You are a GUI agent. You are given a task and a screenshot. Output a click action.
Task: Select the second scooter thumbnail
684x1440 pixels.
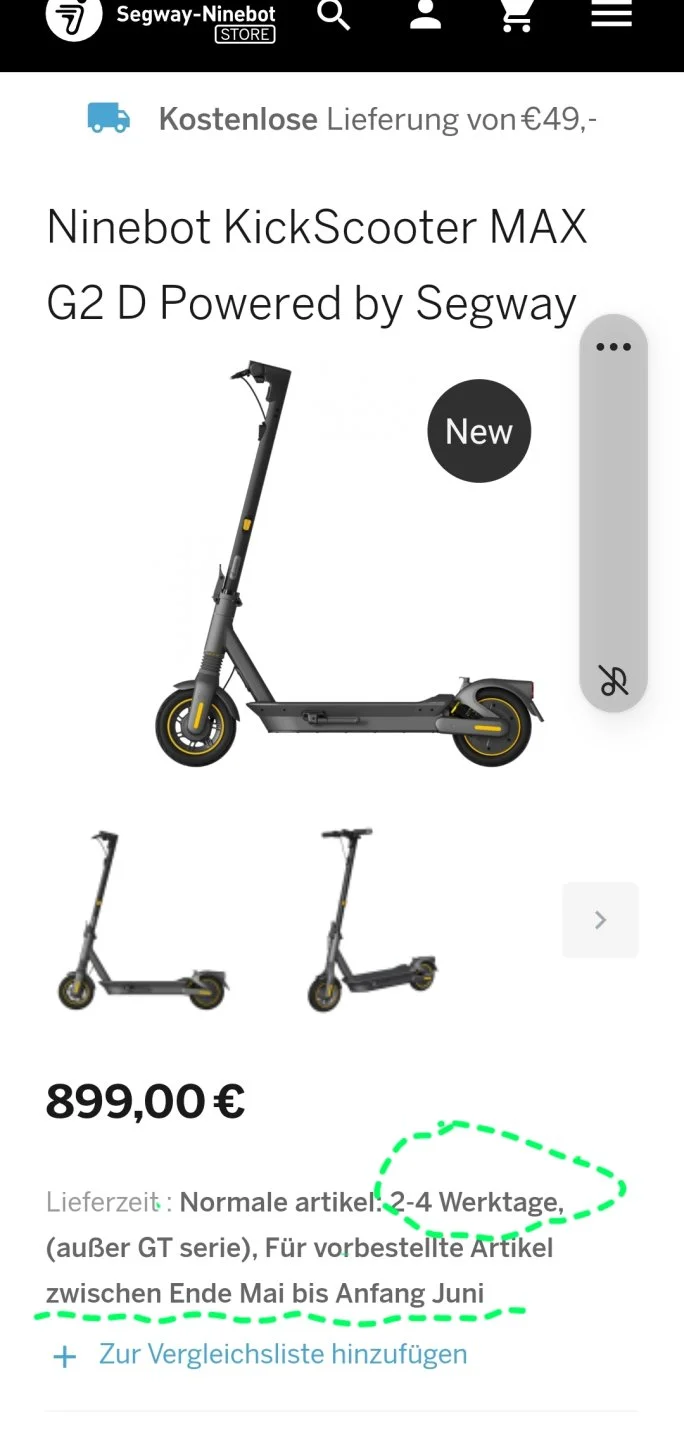tap(372, 921)
